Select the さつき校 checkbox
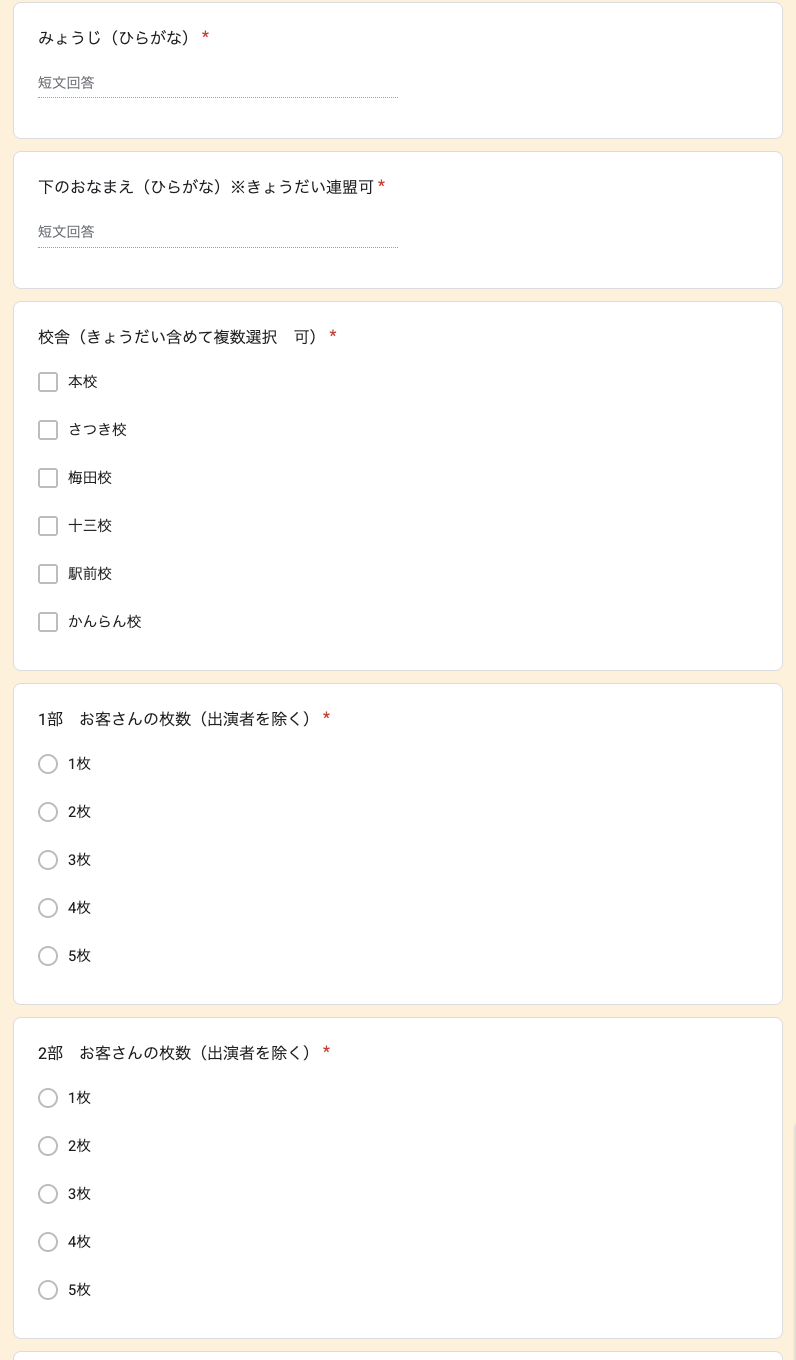 tap(48, 430)
